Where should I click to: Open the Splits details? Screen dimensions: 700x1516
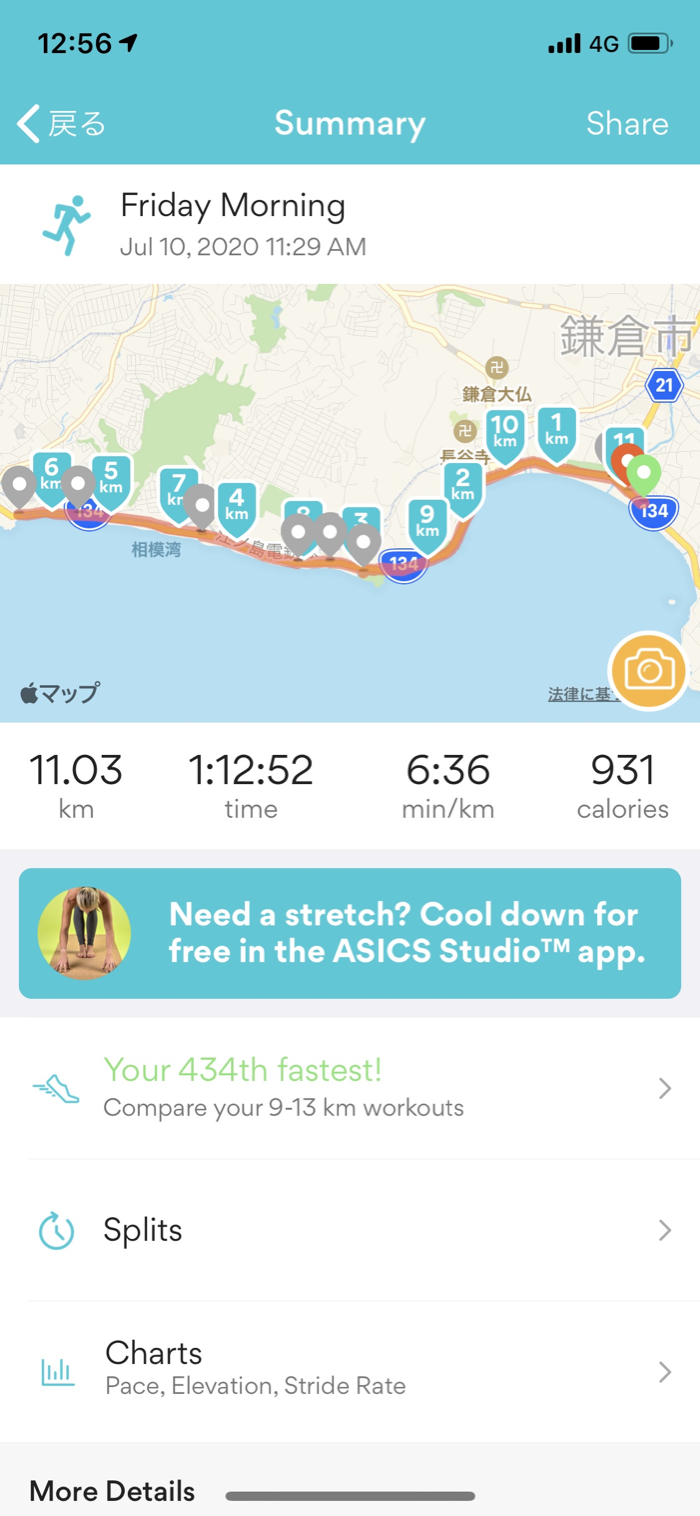[350, 1230]
